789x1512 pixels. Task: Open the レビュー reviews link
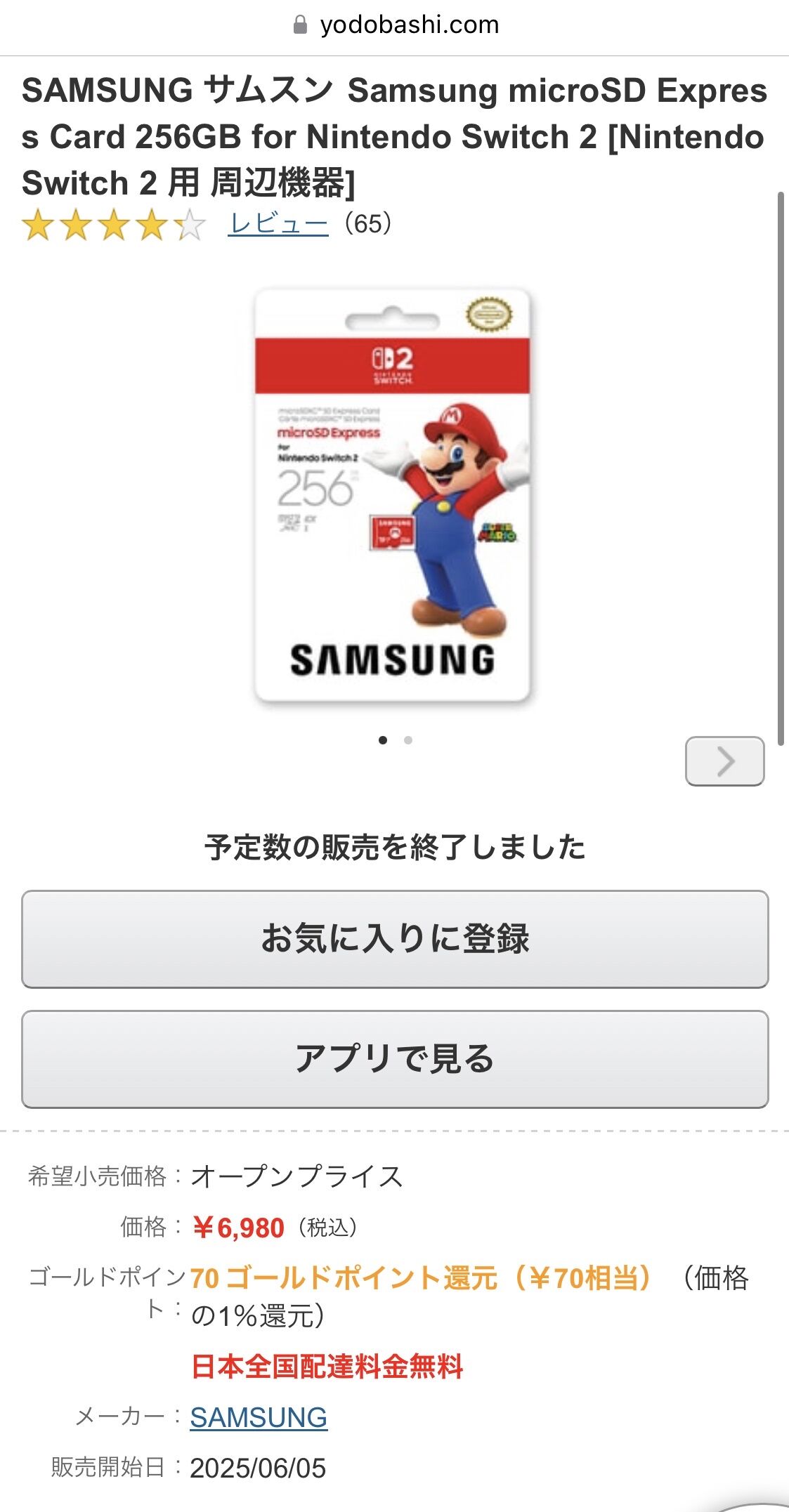(x=278, y=224)
